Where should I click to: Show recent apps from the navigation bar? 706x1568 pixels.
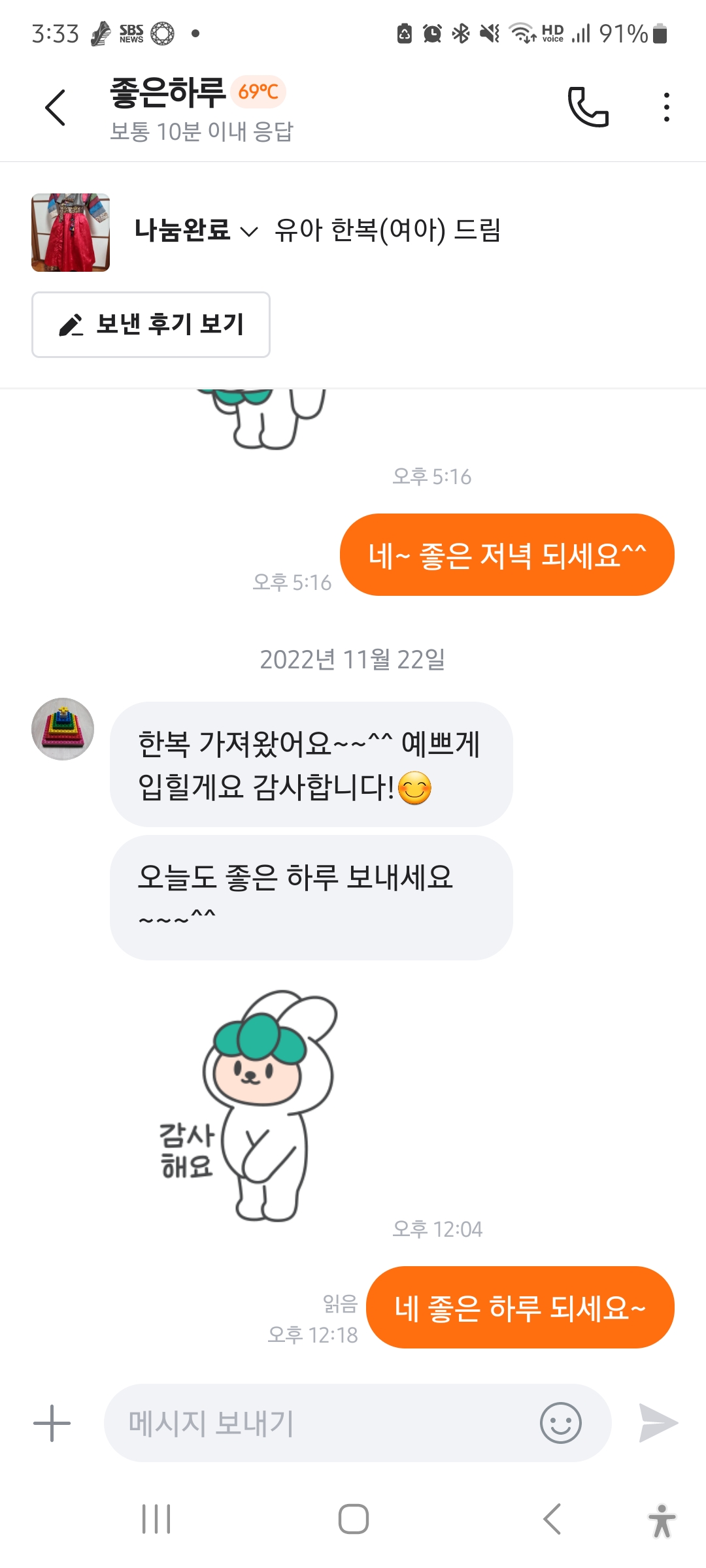156,1519
